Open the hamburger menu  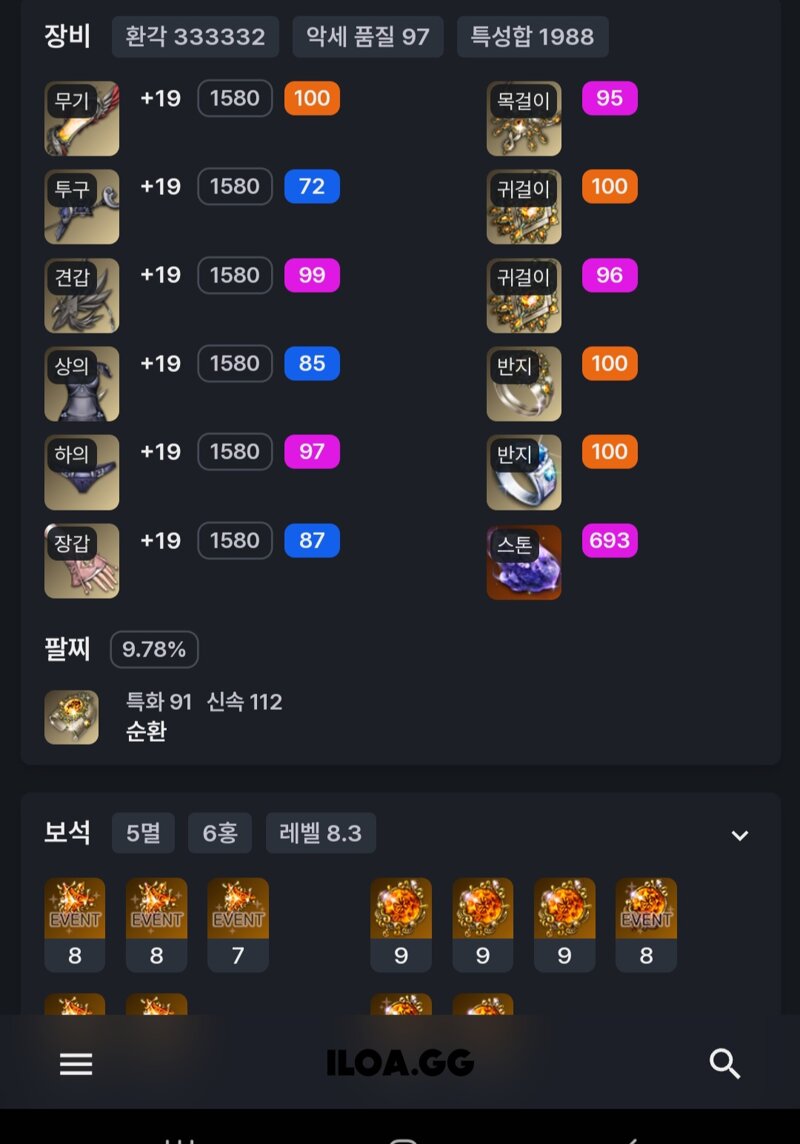[x=76, y=1064]
